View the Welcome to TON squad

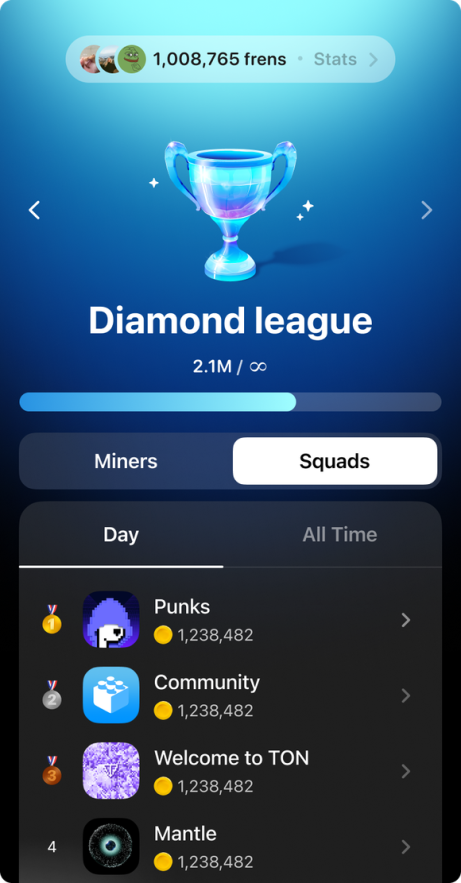click(230, 771)
